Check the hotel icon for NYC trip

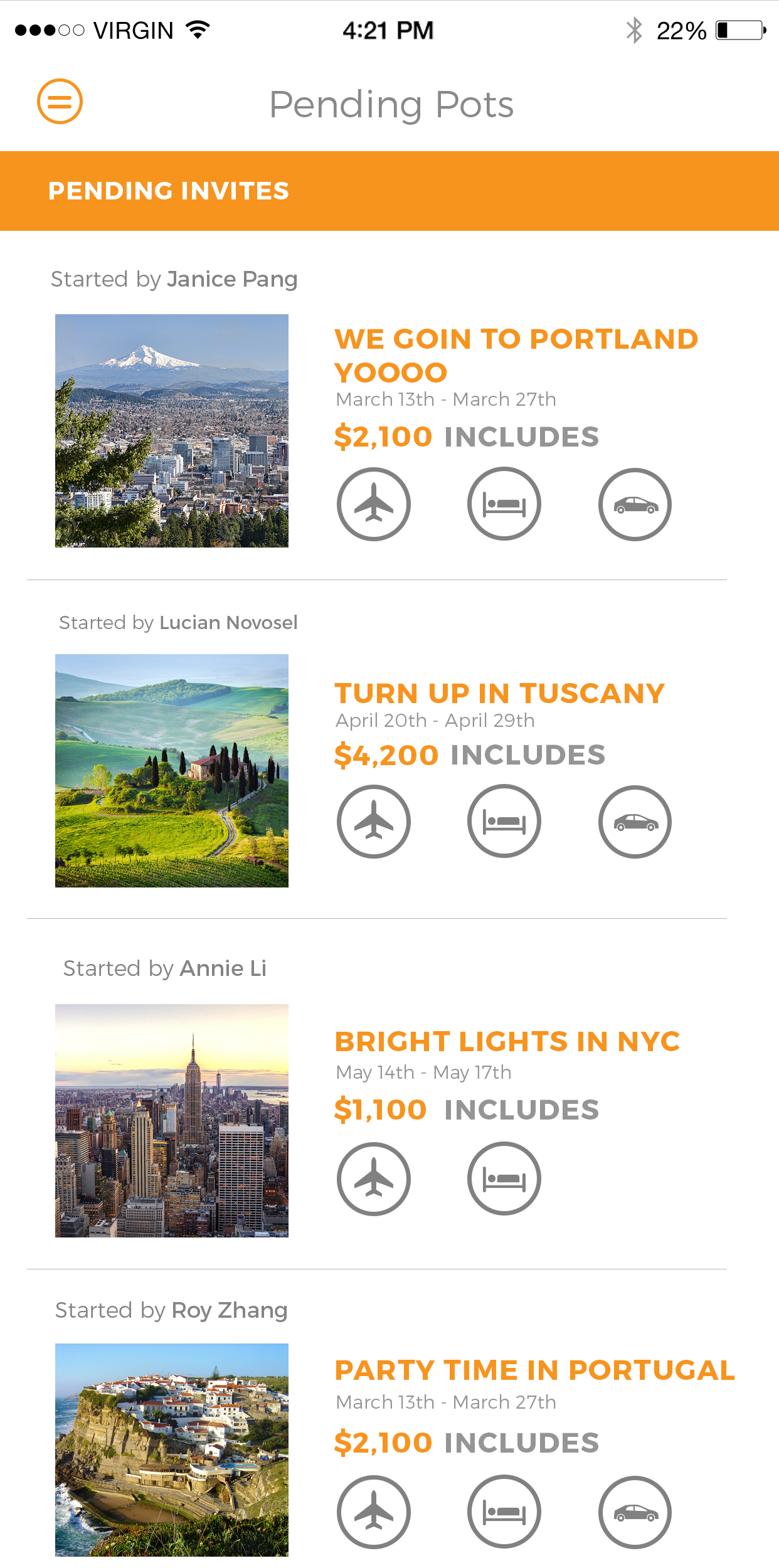coord(504,1179)
